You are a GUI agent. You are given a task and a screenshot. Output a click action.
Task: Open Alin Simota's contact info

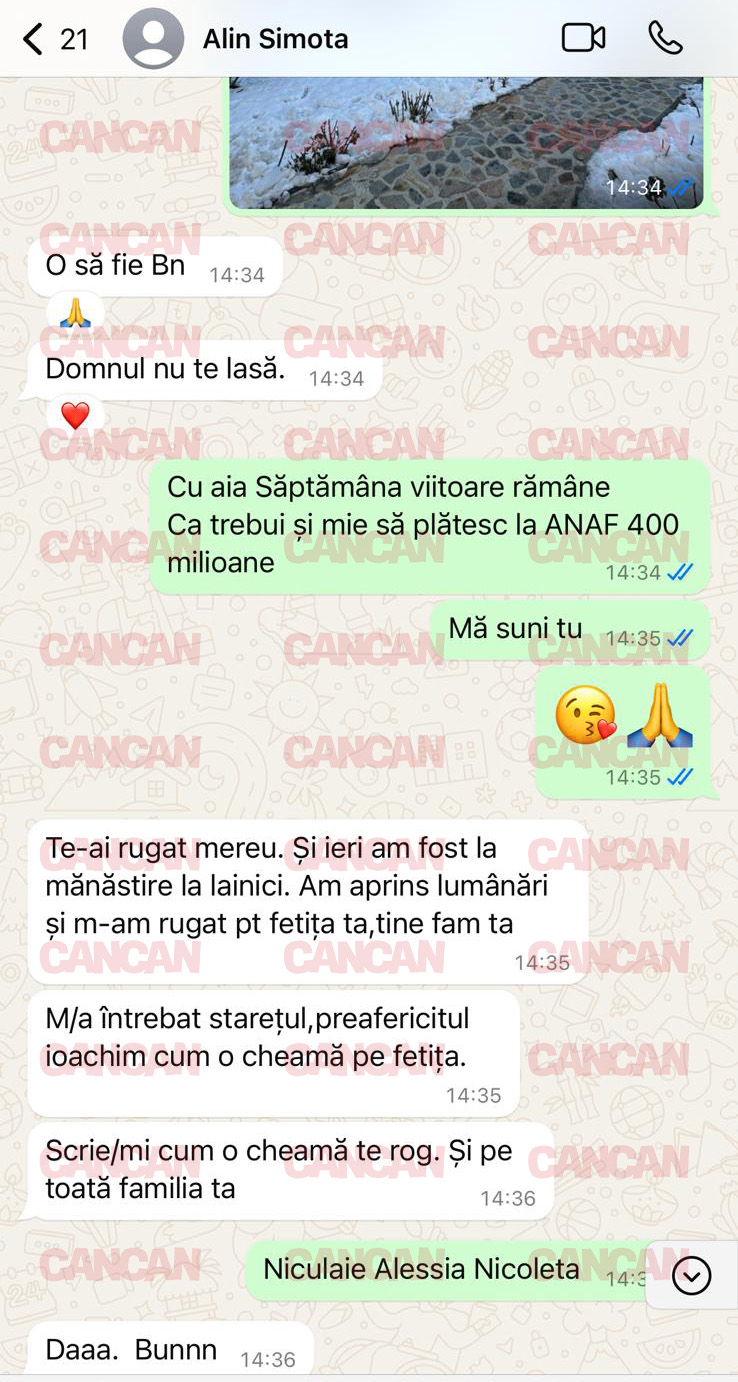click(275, 40)
